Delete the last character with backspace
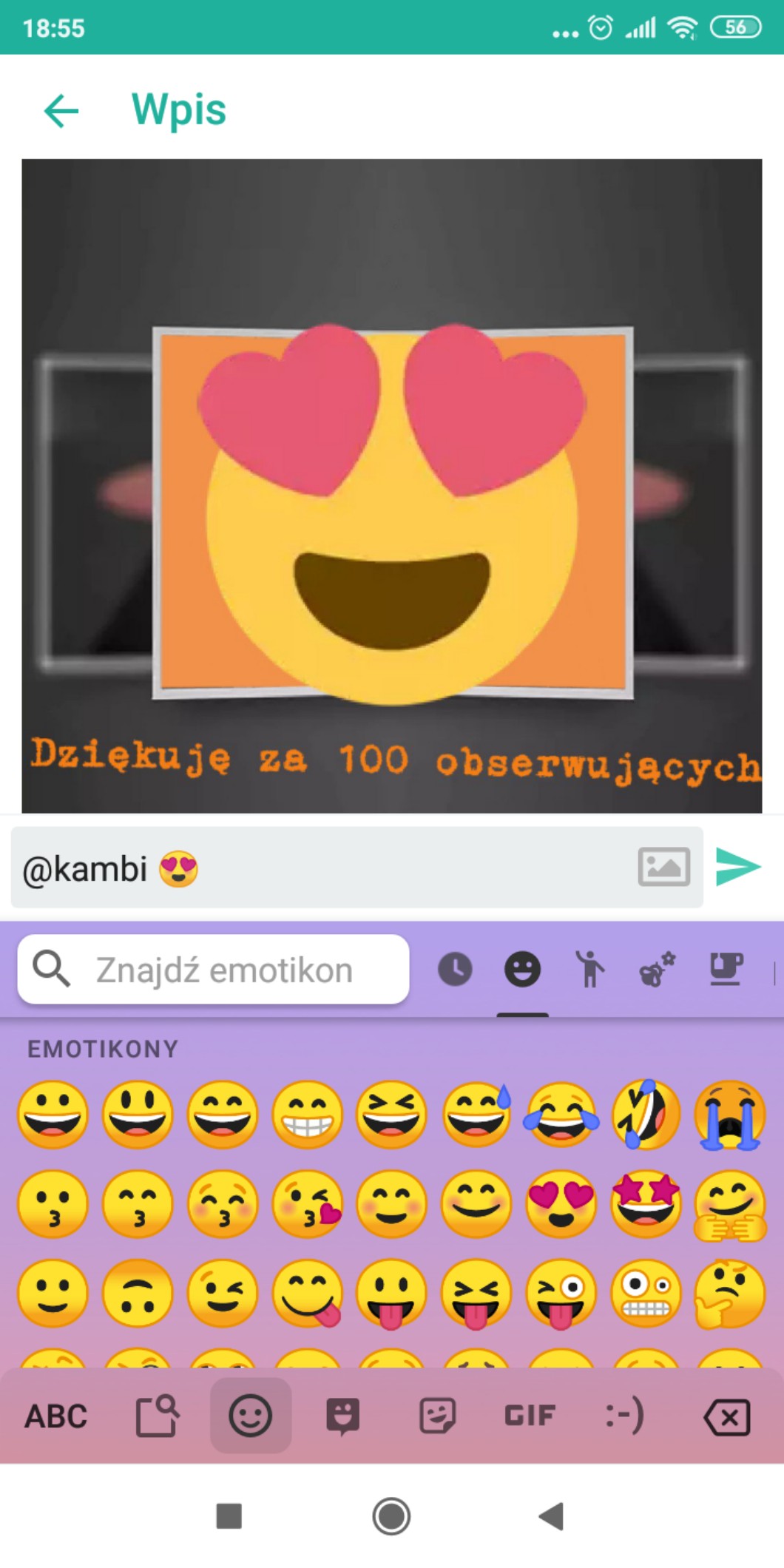The image size is (784, 1568). pos(727,1417)
